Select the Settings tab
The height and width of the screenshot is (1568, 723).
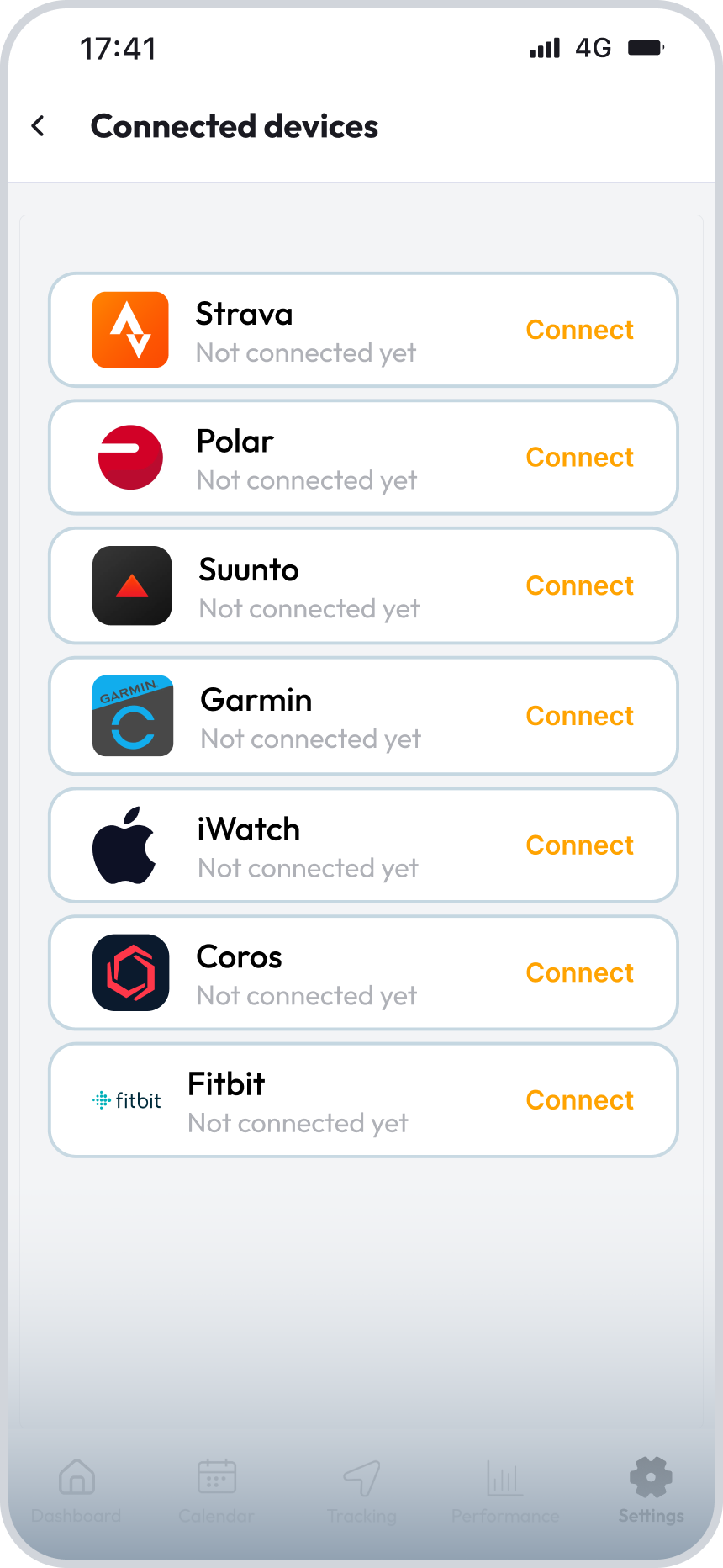pos(651,1491)
